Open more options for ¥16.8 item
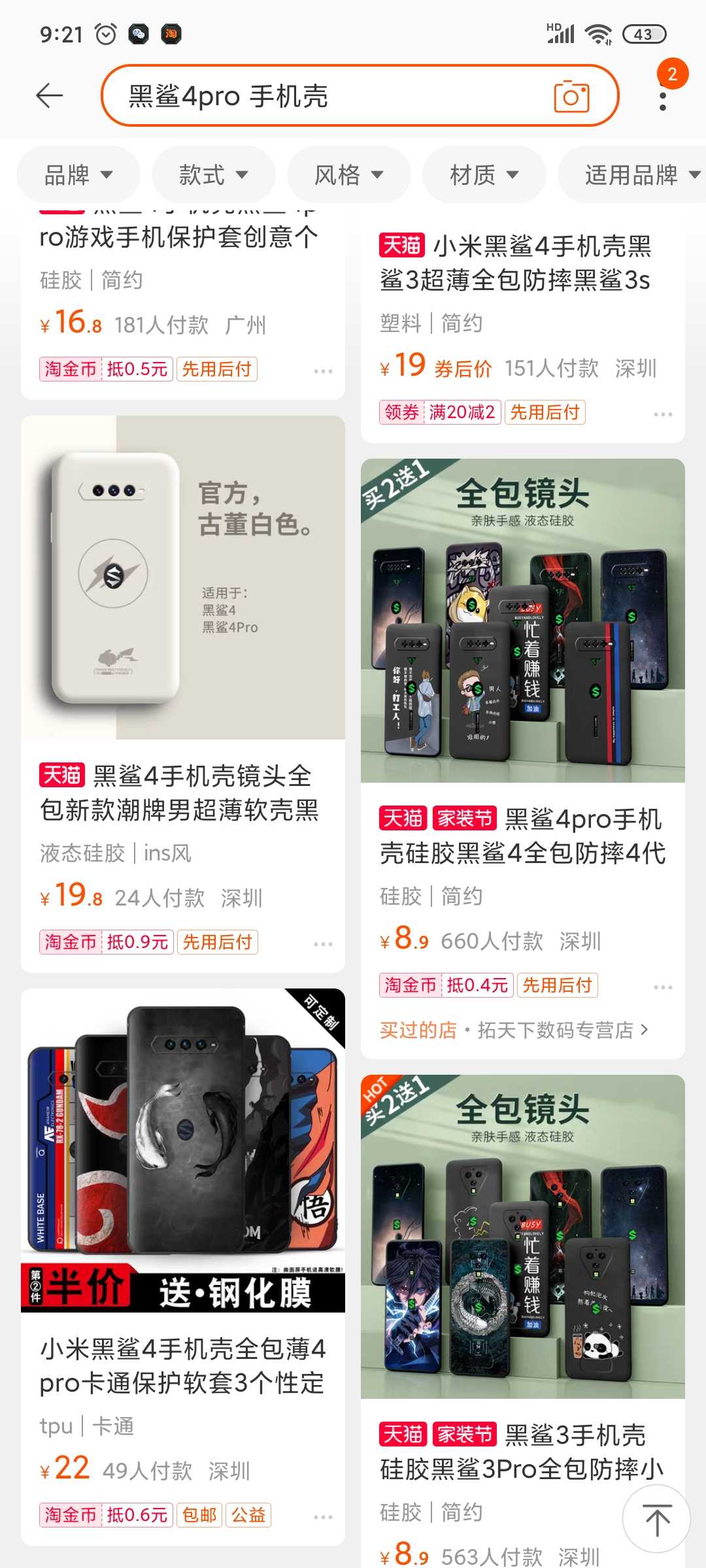Screen dimensions: 706x1568 323,370
